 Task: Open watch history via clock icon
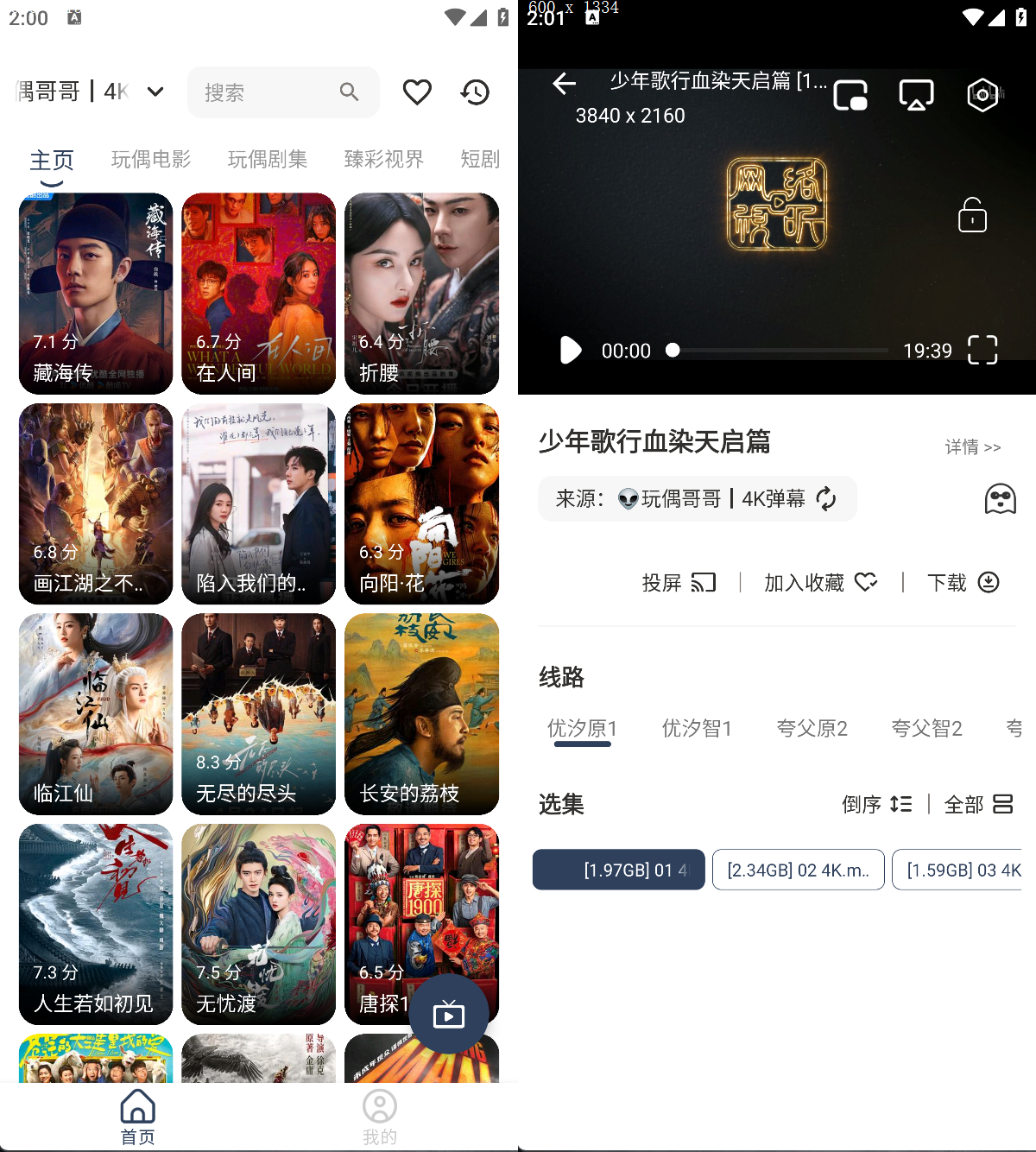474,92
